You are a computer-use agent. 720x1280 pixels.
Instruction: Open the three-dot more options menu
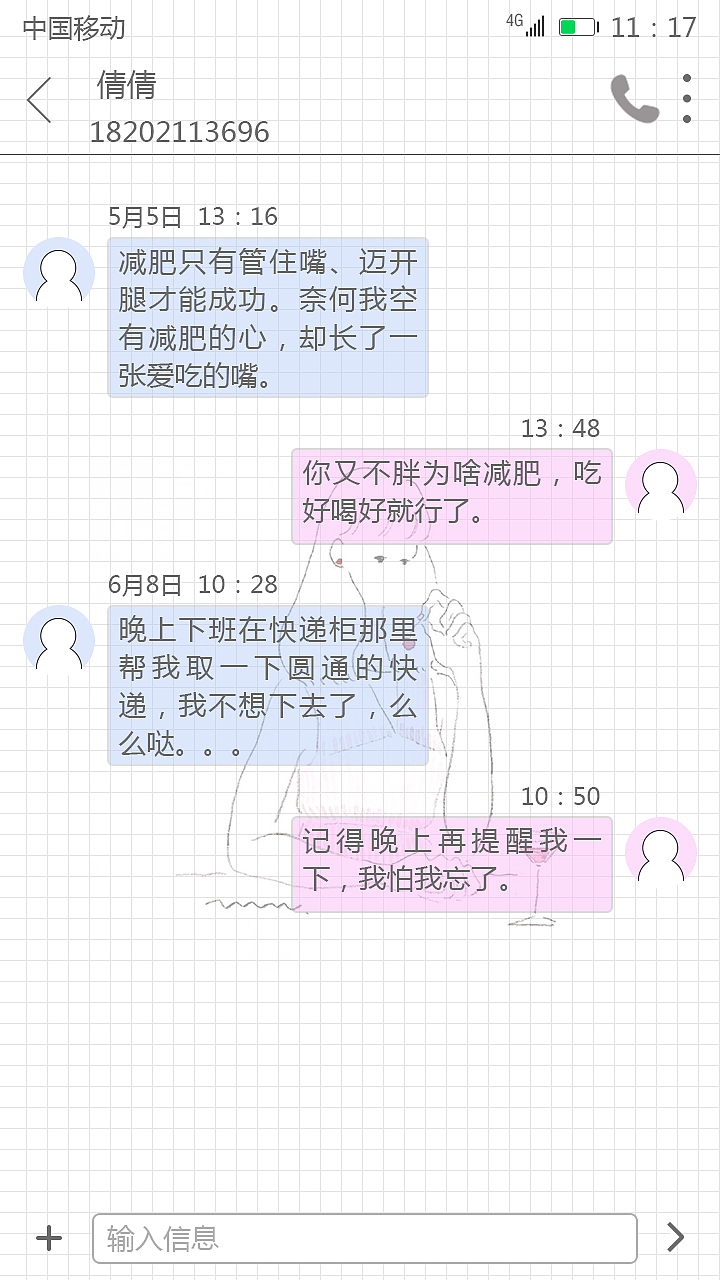tap(686, 97)
